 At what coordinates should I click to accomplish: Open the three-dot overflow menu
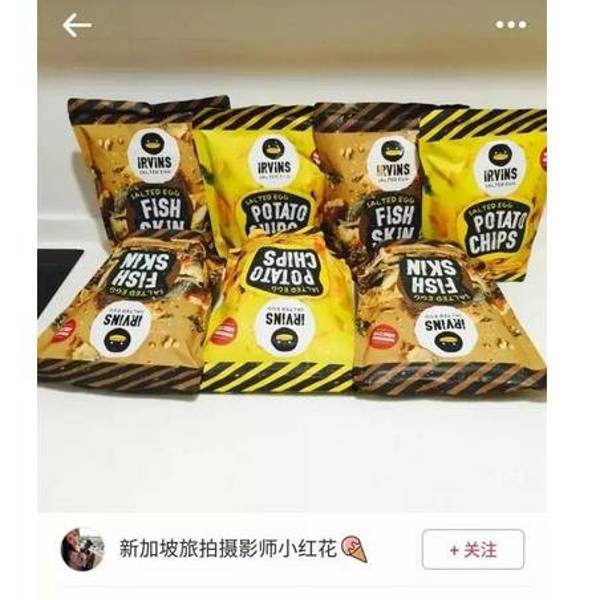click(x=511, y=26)
